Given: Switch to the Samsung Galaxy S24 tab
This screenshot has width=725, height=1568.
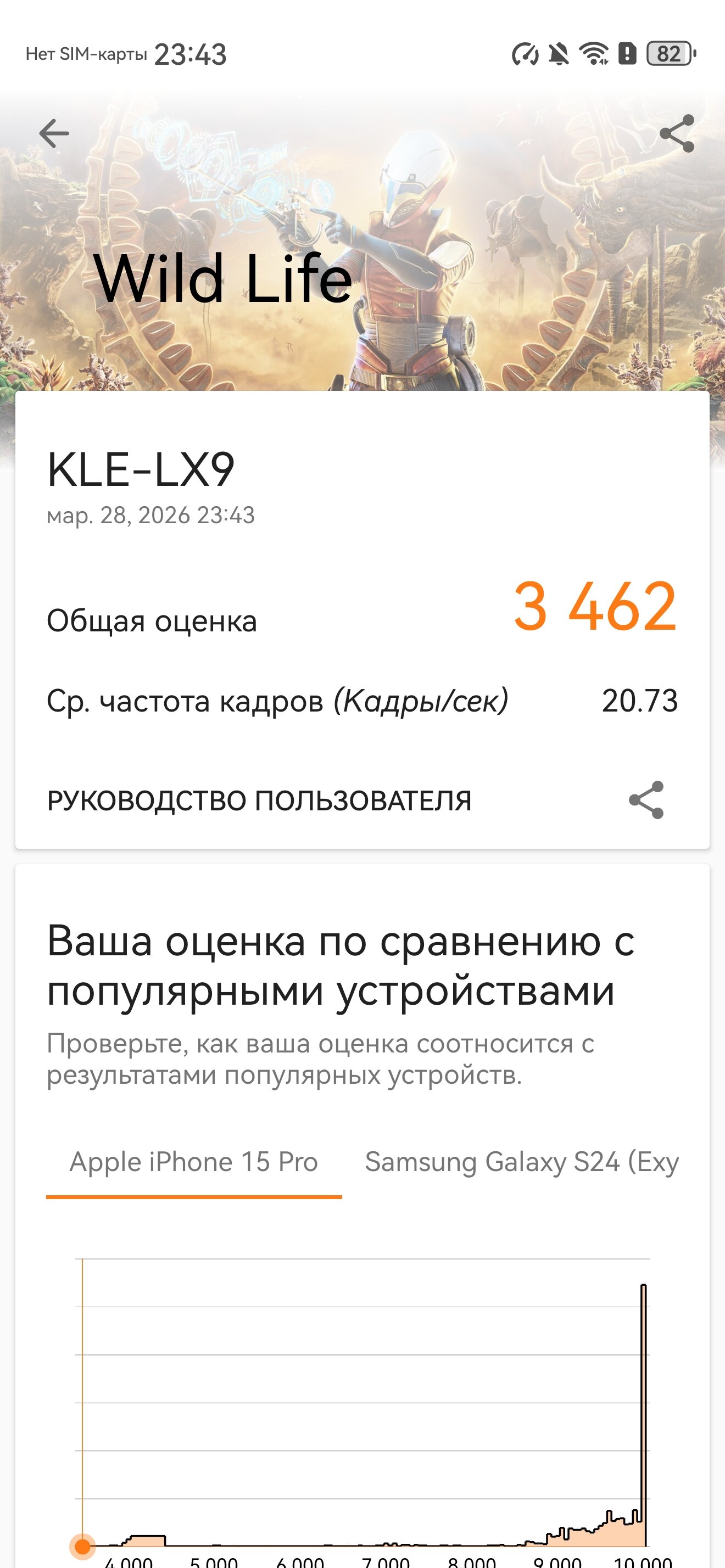Looking at the screenshot, I should pos(521,1162).
